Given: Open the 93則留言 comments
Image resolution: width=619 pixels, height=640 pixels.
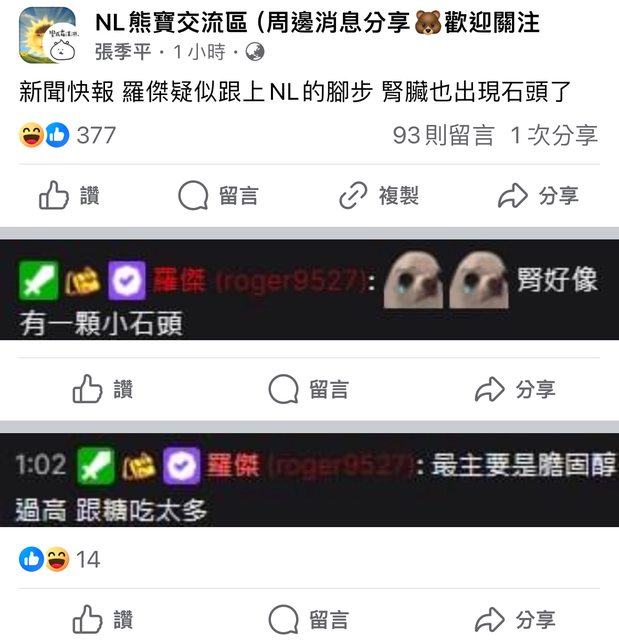Looking at the screenshot, I should (x=443, y=135).
